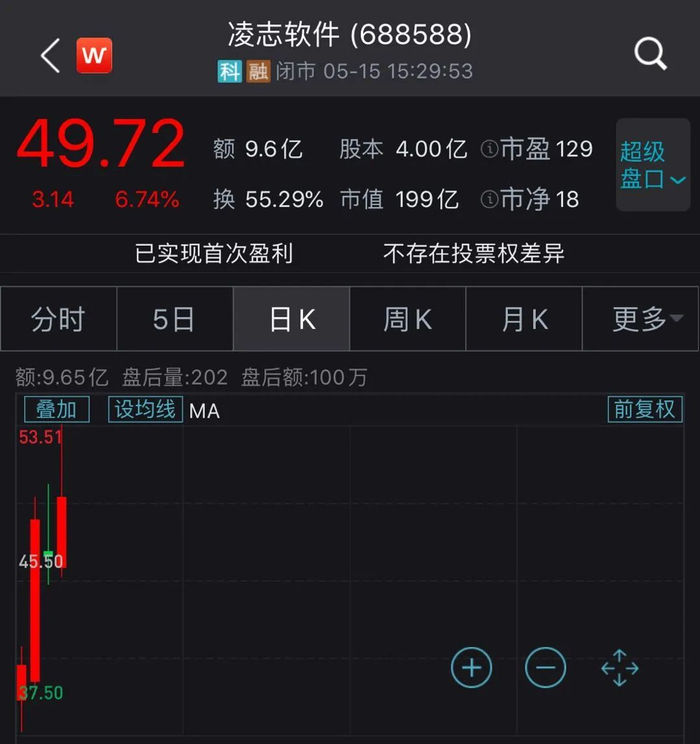Image resolution: width=700 pixels, height=744 pixels.
Task: Open the red W app logo
Action: 94,55
